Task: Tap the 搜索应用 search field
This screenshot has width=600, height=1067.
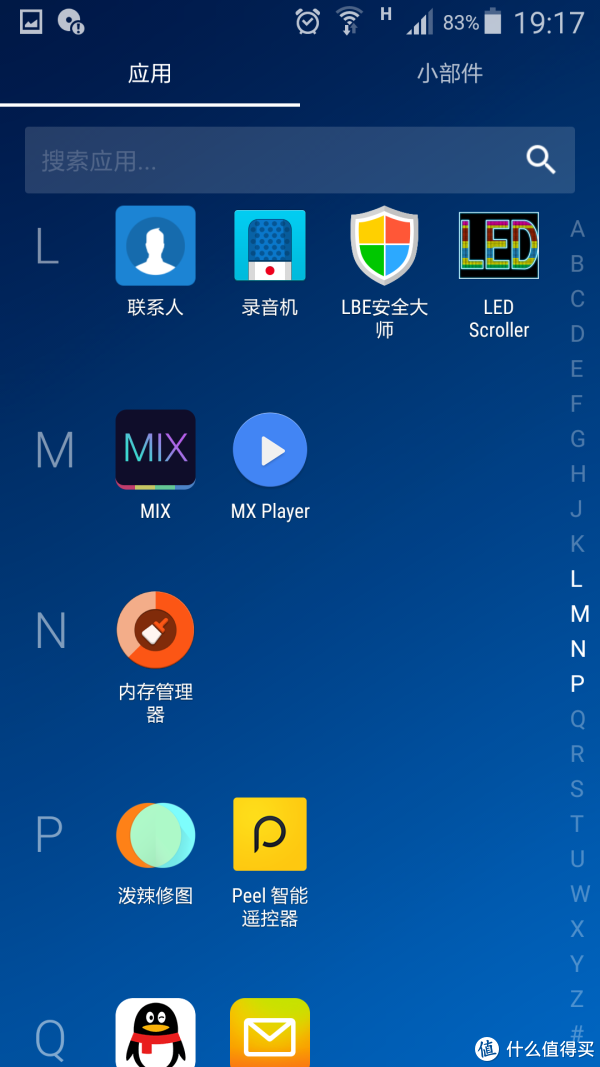Action: (270, 160)
